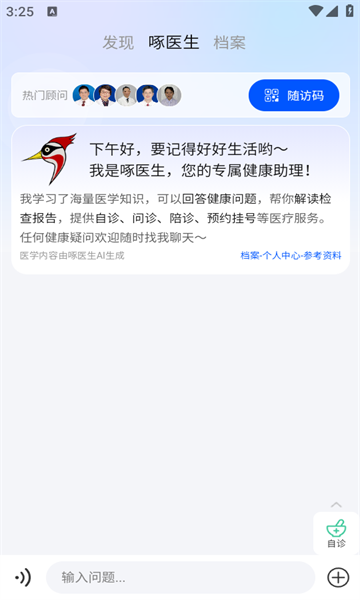Select the 啄医生 tab

[174, 42]
